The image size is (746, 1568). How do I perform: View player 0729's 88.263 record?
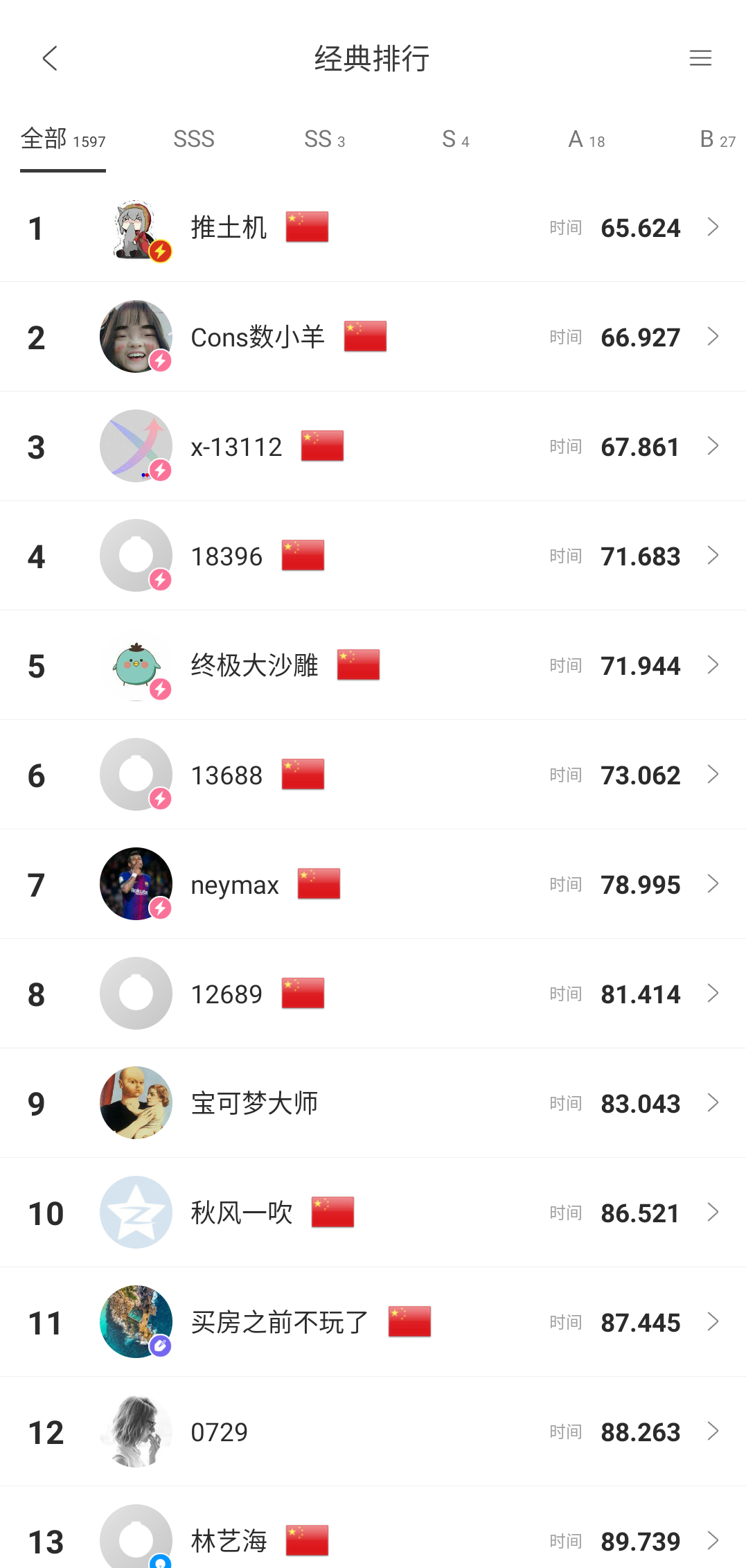point(373,1432)
